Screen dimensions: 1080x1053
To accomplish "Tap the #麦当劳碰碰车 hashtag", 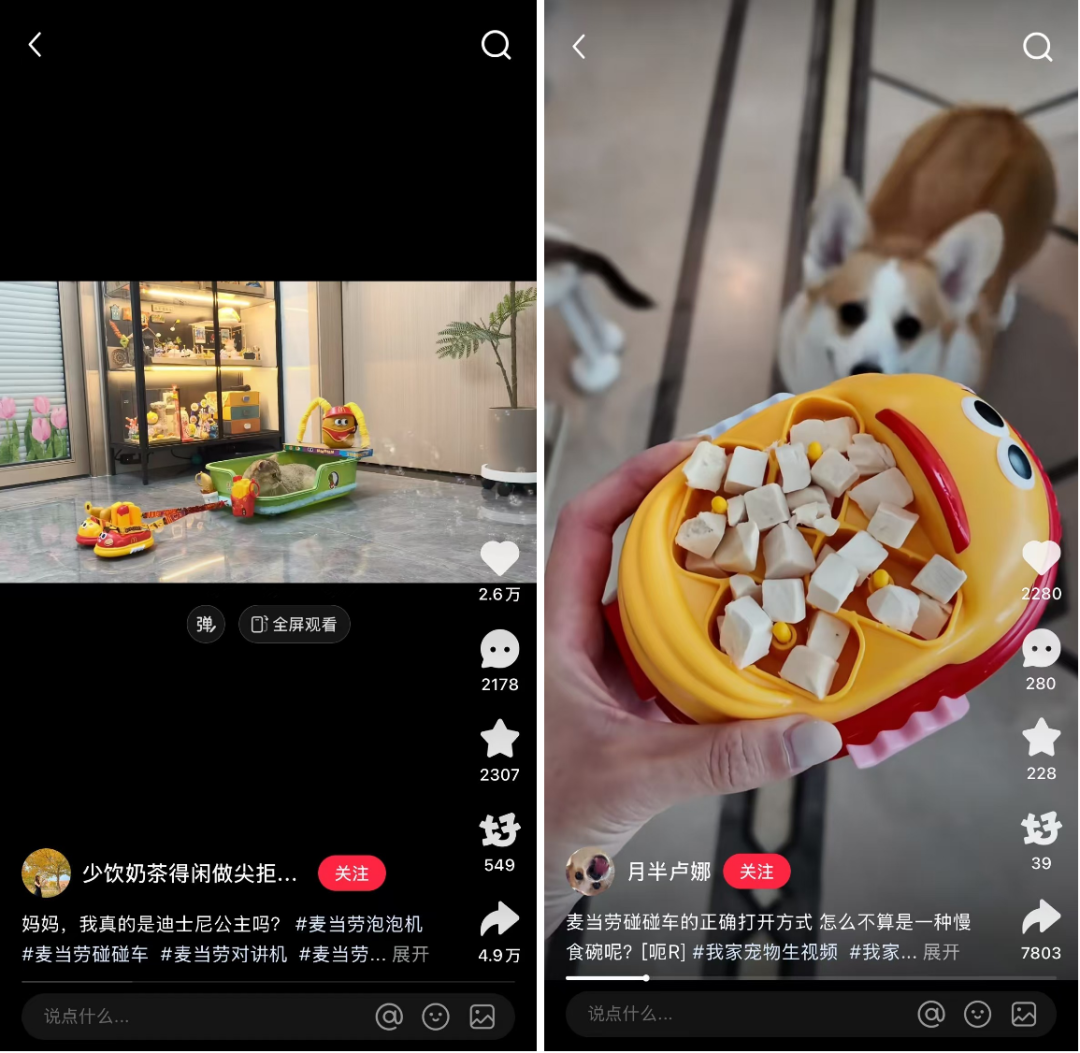I will [x=85, y=954].
